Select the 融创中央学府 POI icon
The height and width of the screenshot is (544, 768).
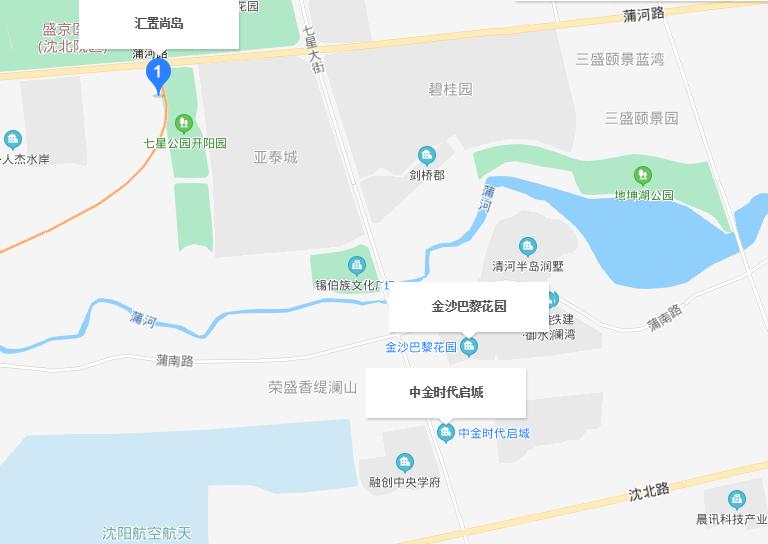[404, 462]
